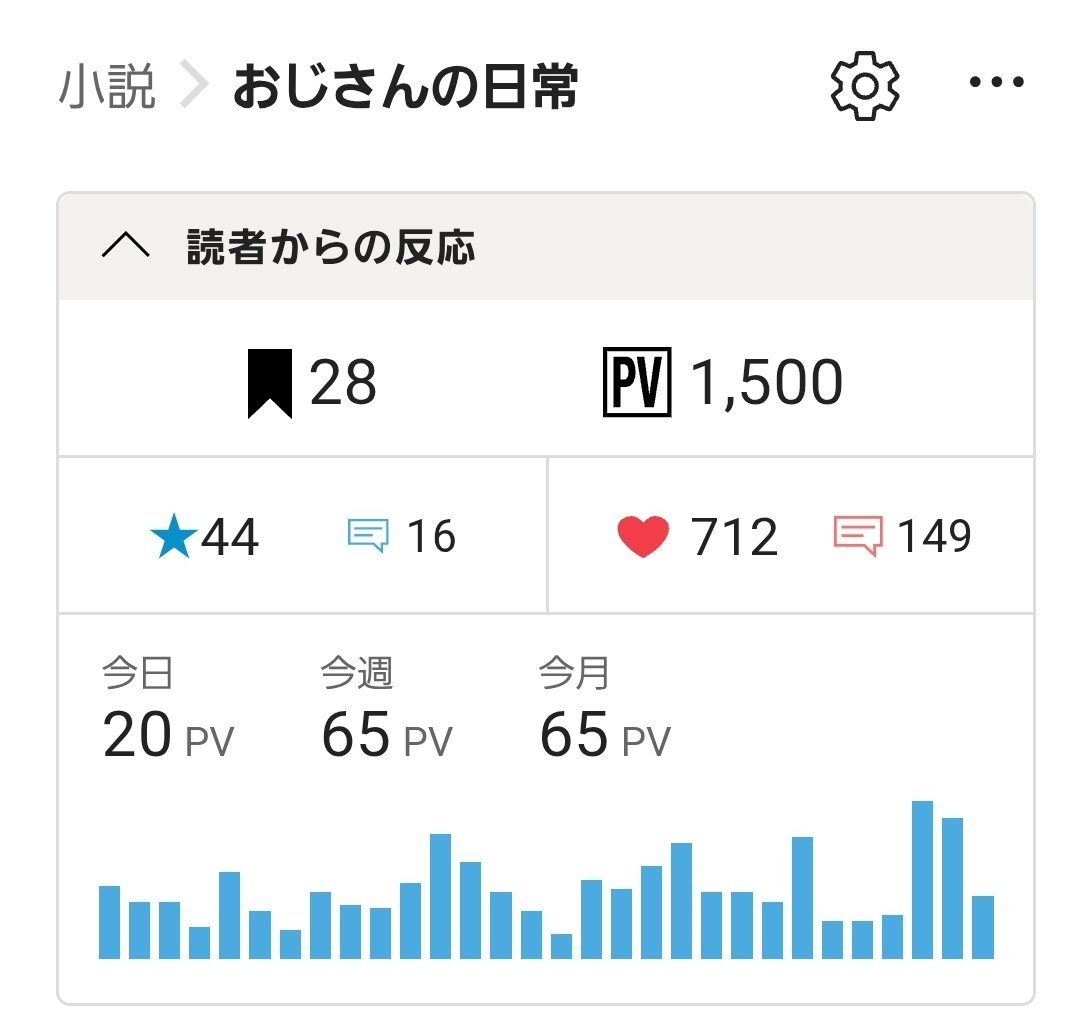This screenshot has height=1024, width=1080.
Task: Go back to the 小説 list
Action: pos(107,88)
